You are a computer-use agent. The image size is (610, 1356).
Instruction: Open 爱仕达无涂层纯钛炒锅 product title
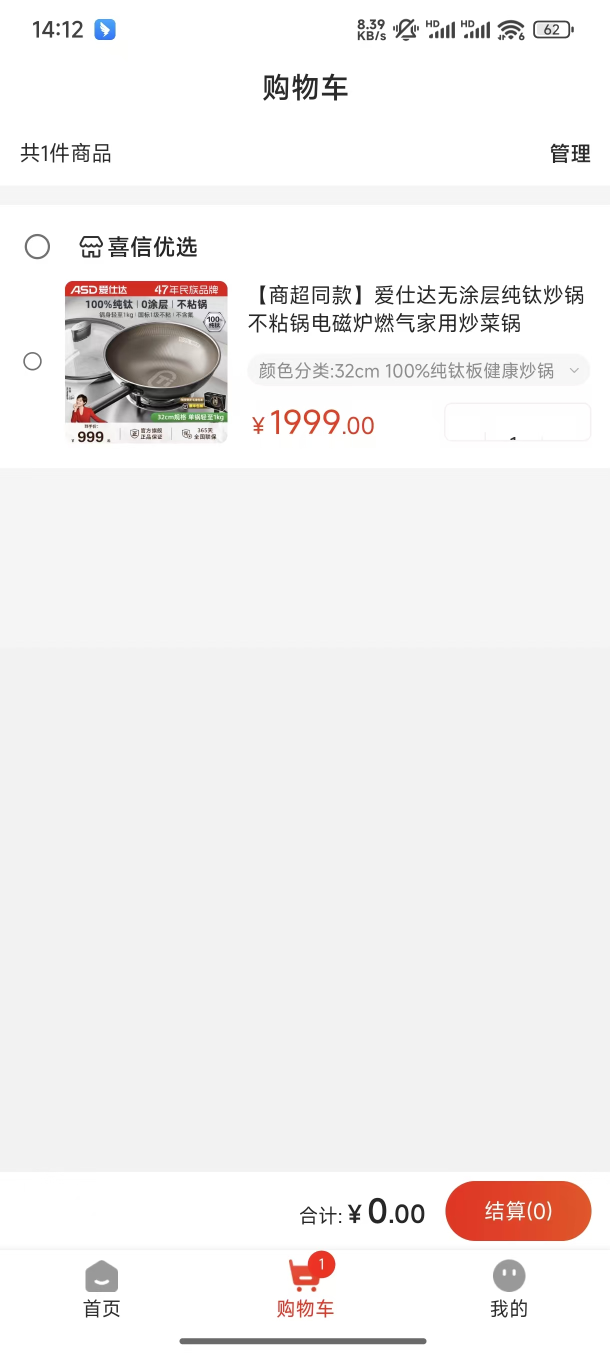point(415,309)
